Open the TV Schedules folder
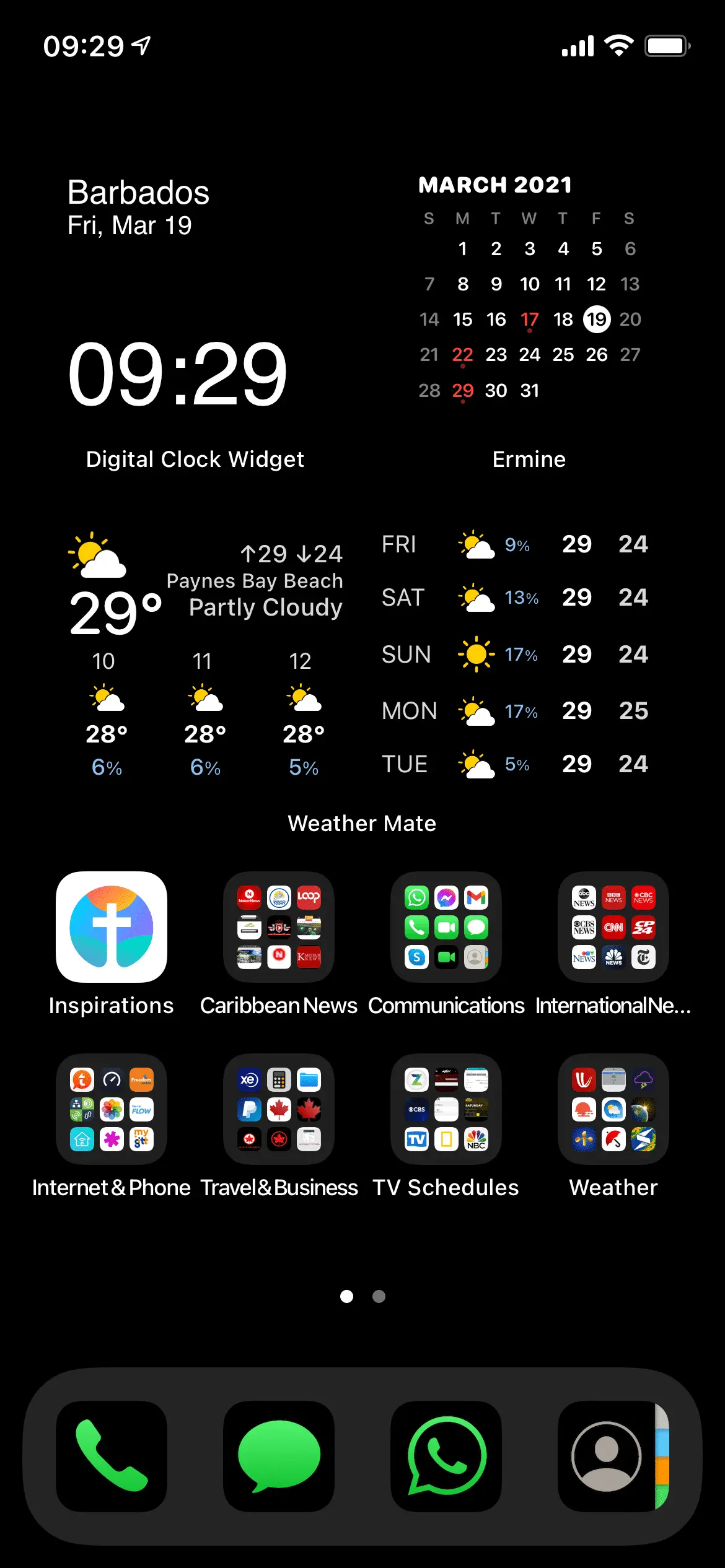The width and height of the screenshot is (725, 1568). click(446, 1109)
